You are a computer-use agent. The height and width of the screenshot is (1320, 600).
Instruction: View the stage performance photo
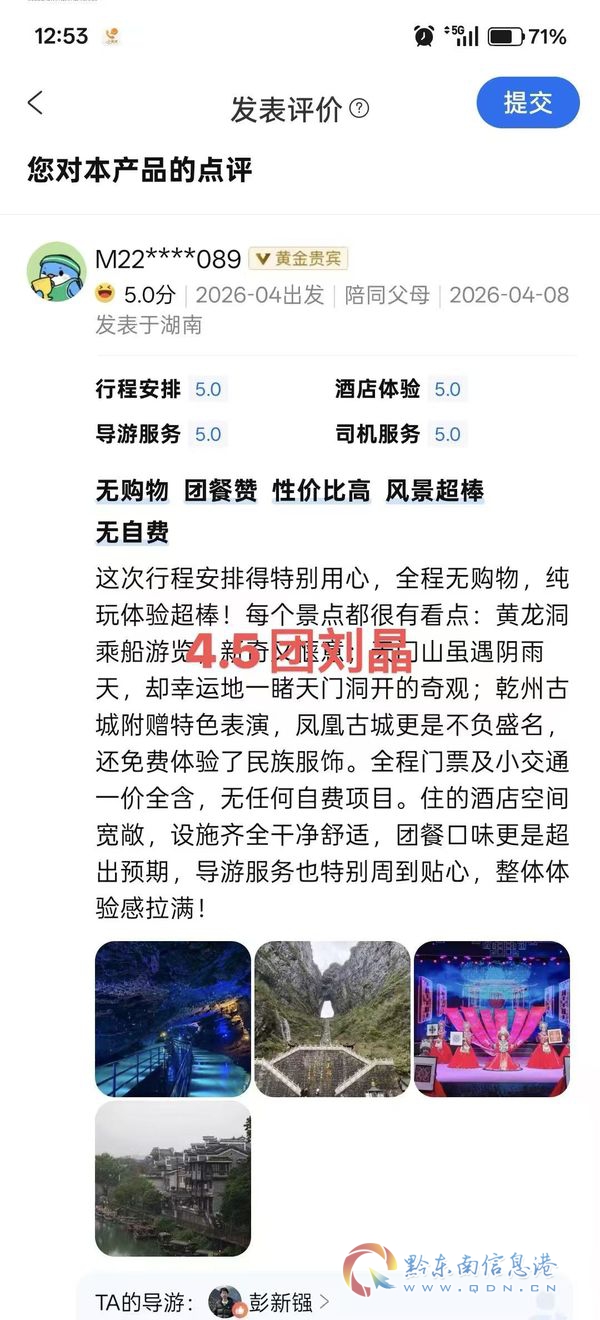pyautogui.click(x=492, y=1019)
